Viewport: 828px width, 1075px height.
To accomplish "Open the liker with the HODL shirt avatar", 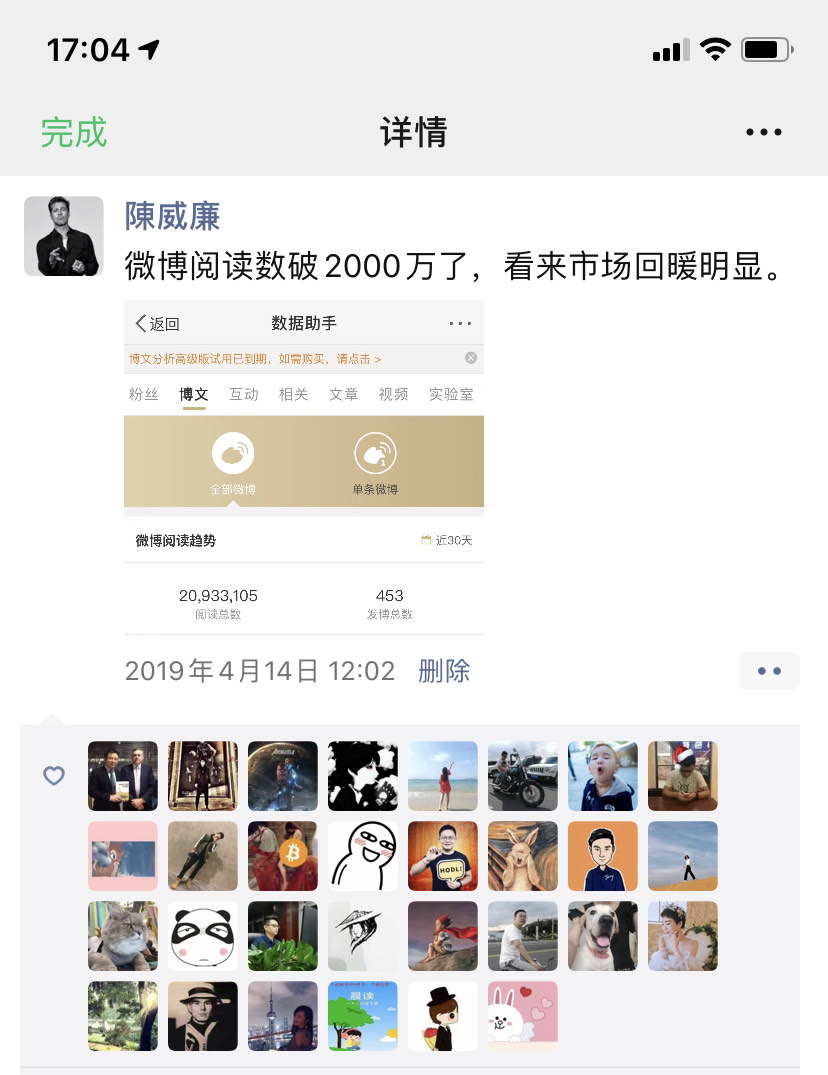I will pos(443,856).
